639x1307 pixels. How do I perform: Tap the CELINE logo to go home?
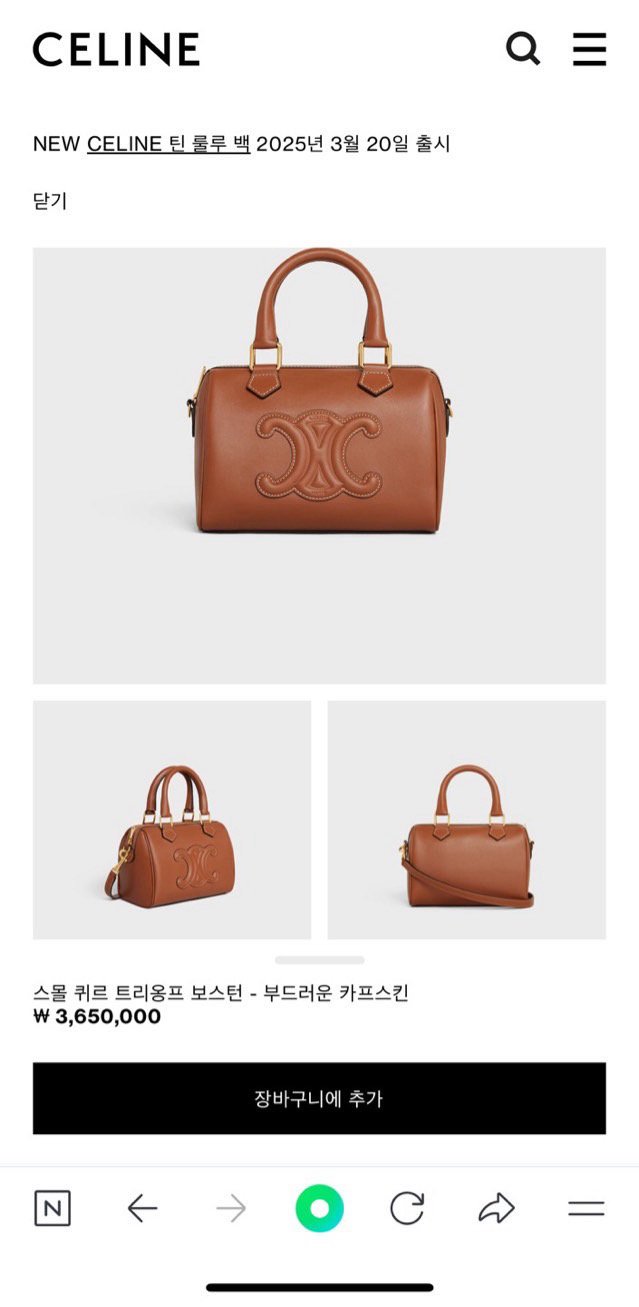point(116,49)
